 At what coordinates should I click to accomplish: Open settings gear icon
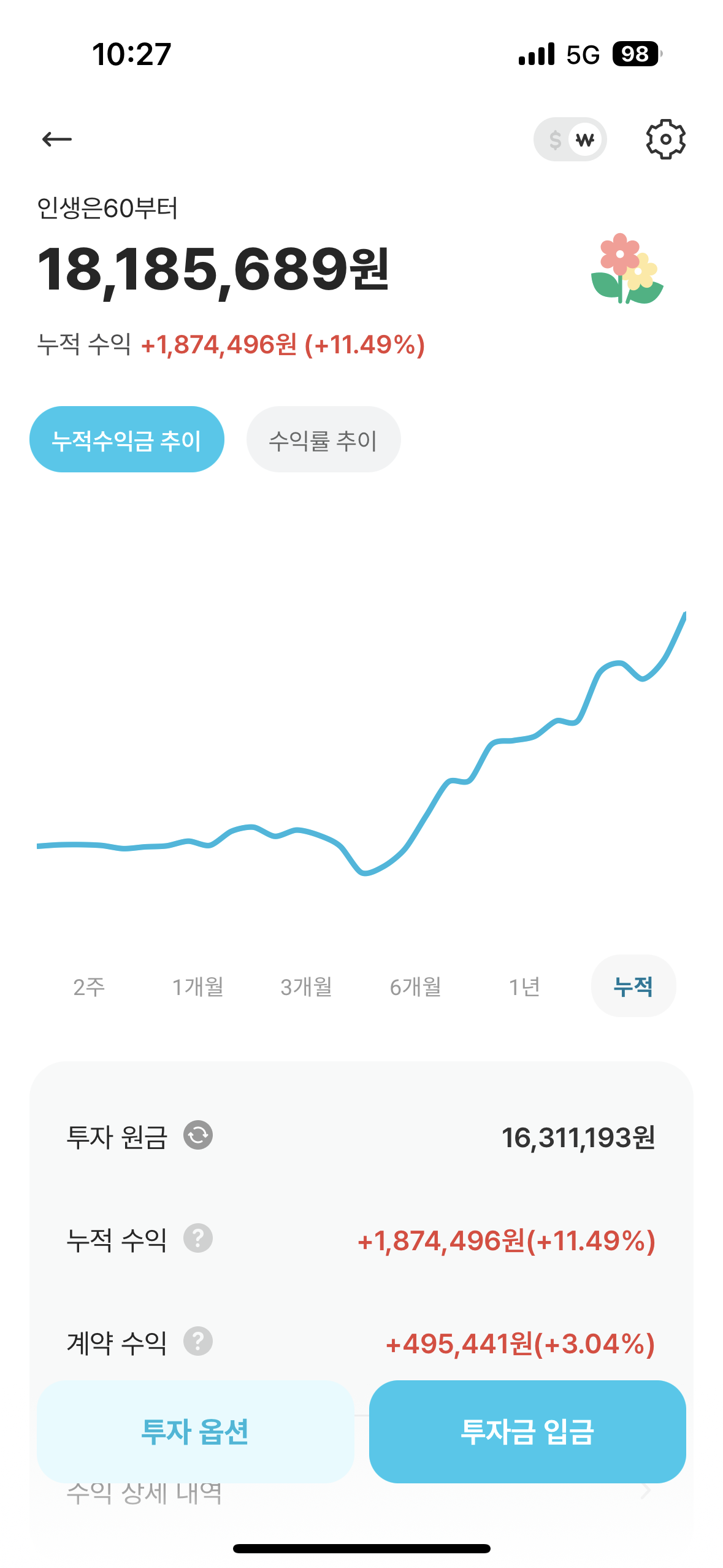[x=665, y=140]
